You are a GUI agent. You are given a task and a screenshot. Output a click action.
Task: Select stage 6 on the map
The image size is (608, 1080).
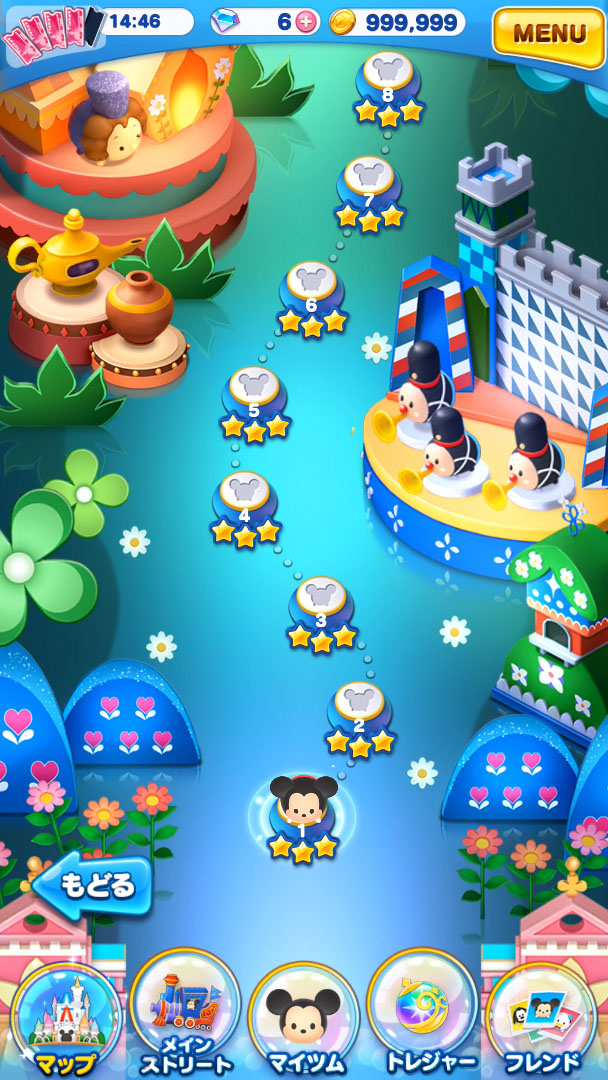click(312, 292)
